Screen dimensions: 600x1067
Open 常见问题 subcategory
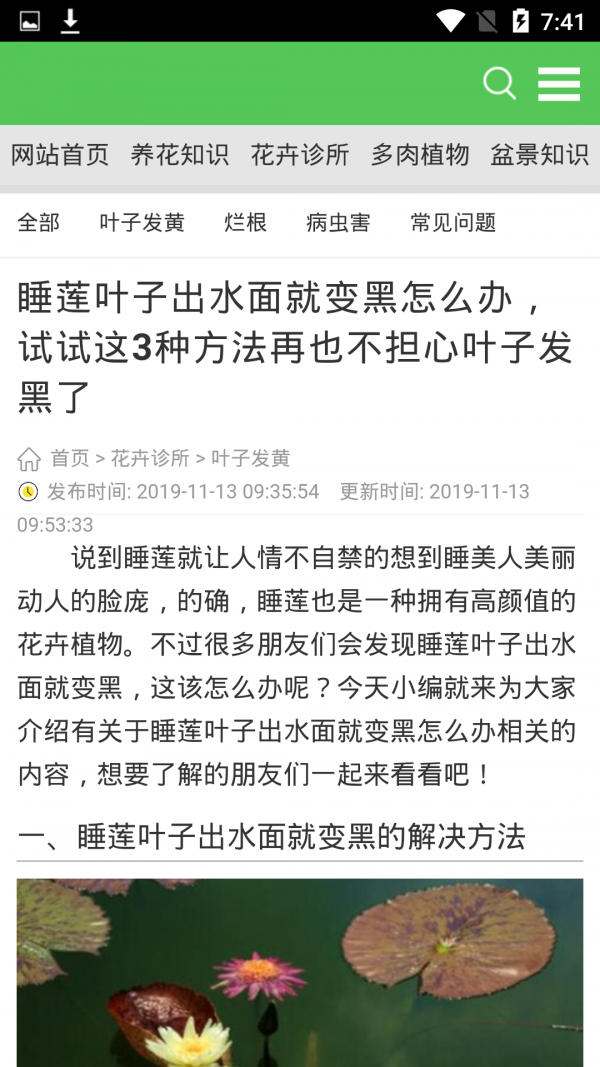[x=453, y=223]
